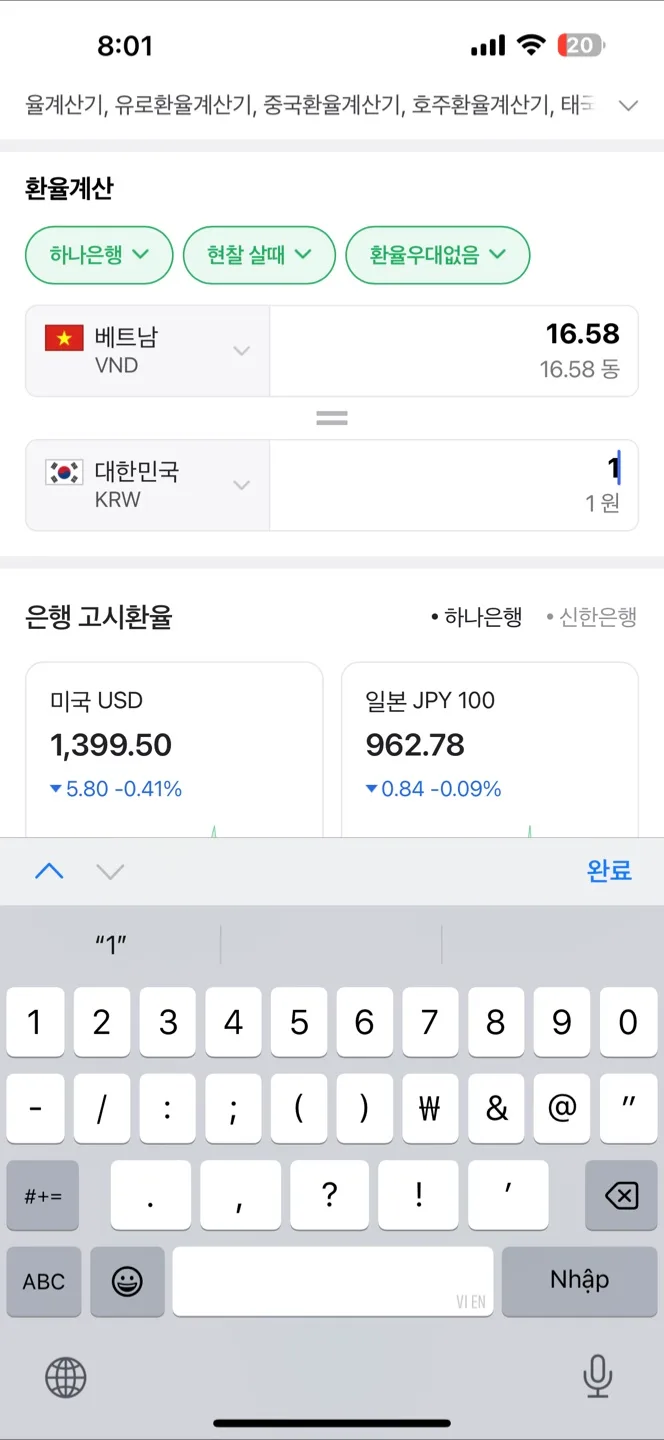The height and width of the screenshot is (1440, 664).
Task: Move to previous field with up arrow
Action: pos(49,871)
